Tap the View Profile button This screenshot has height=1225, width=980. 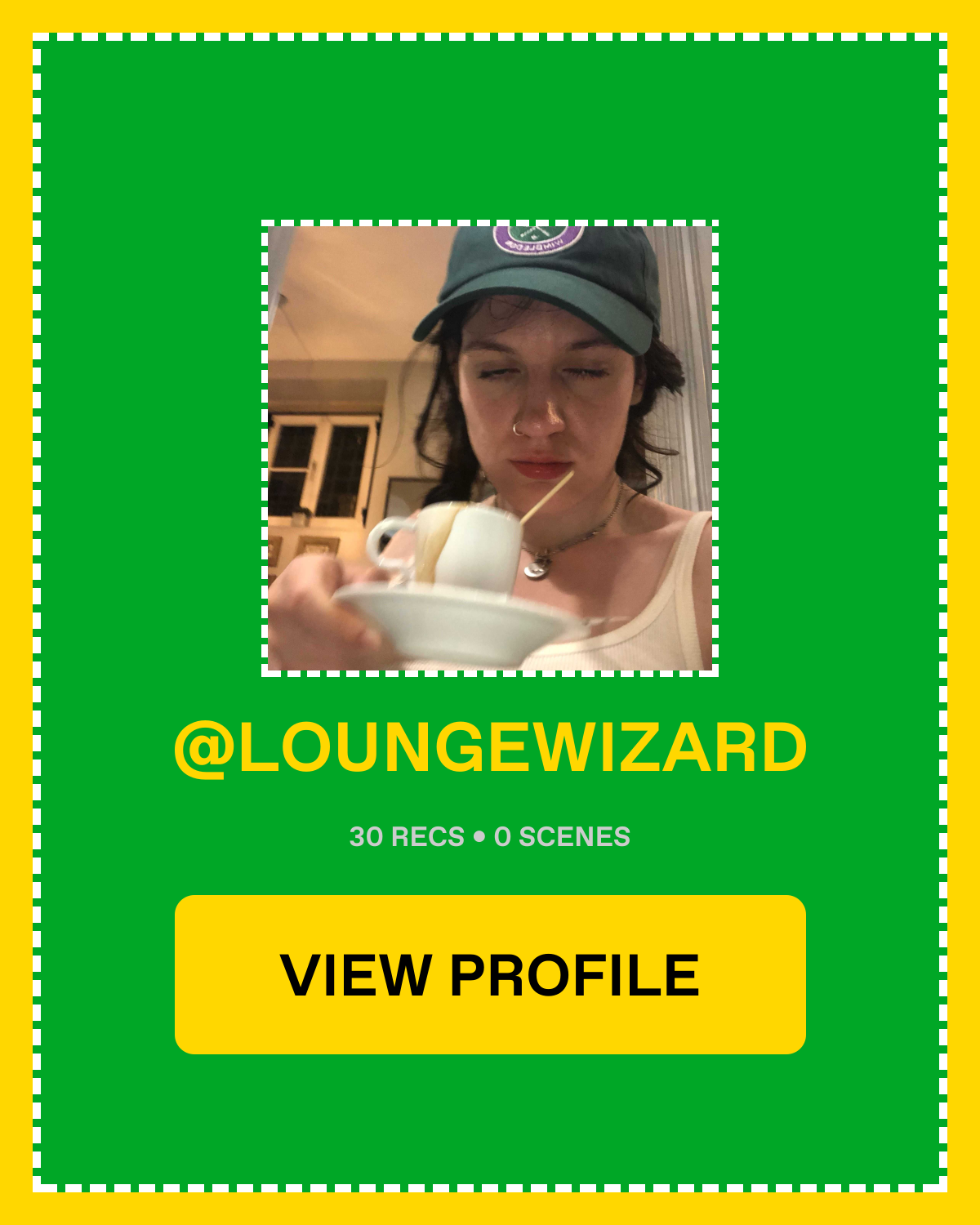tap(490, 974)
